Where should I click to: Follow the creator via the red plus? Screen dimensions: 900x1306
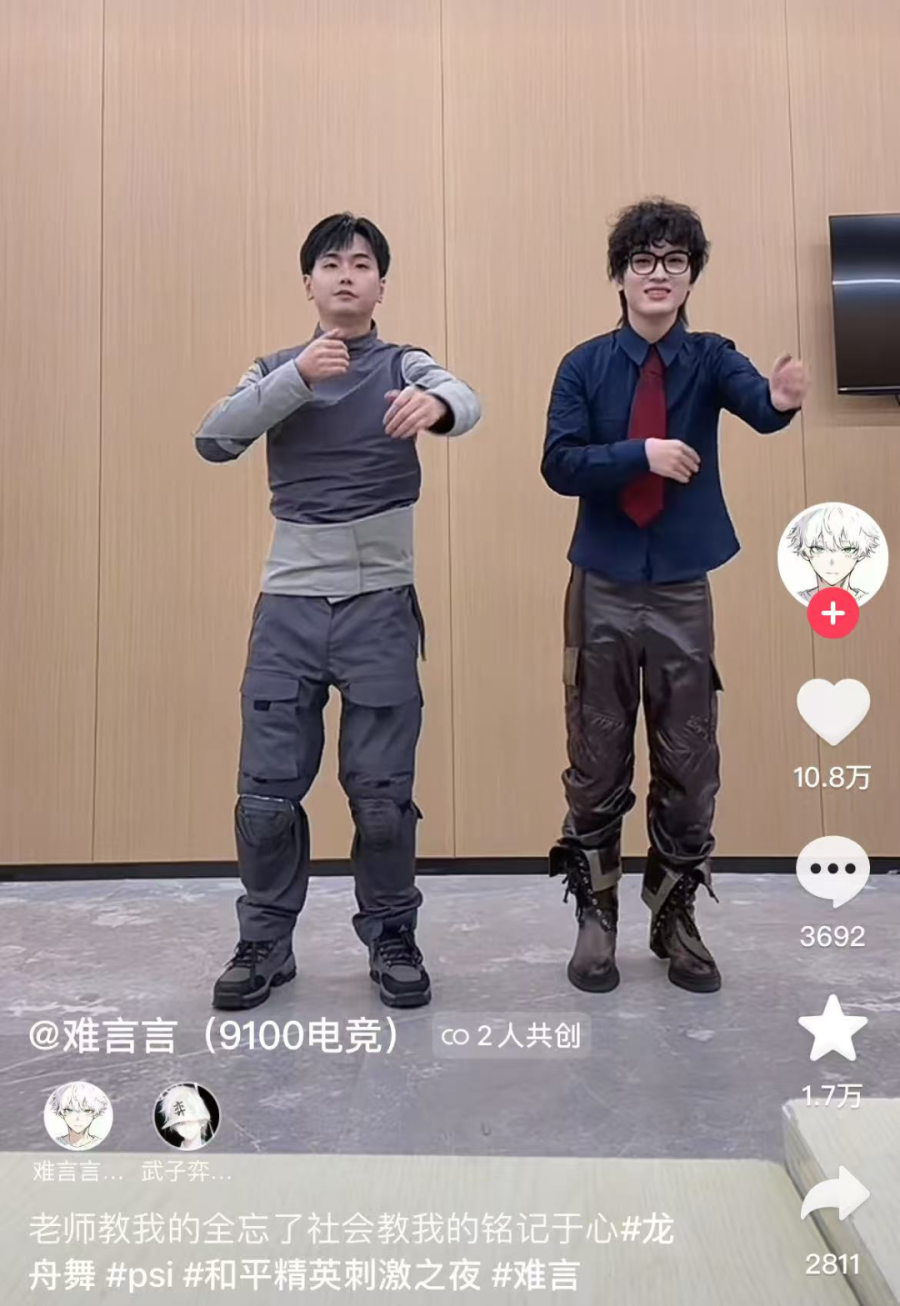[832, 613]
